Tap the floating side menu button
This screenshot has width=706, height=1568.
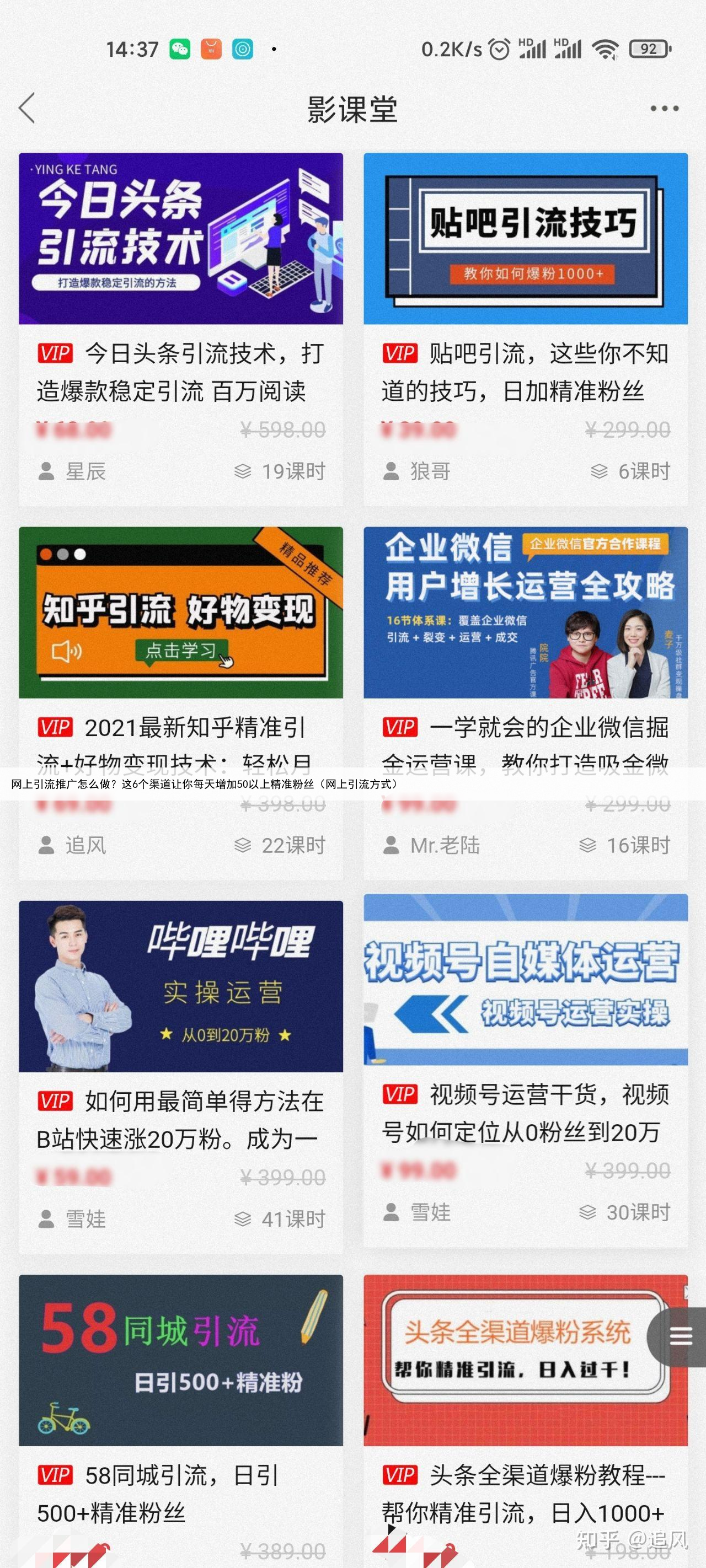point(680,1336)
